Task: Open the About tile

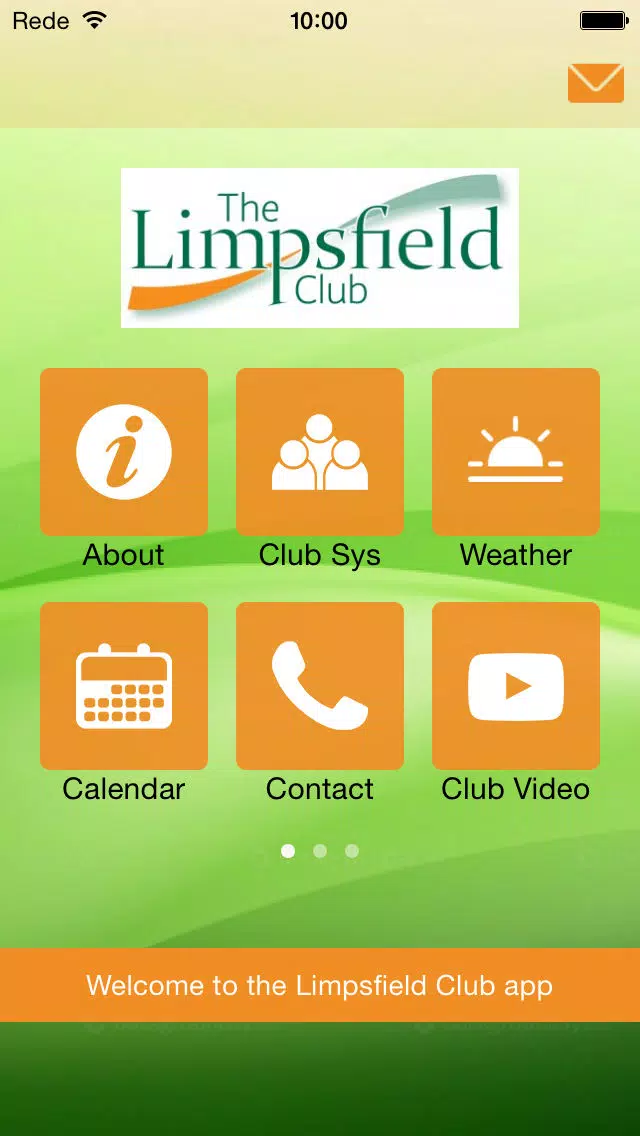Action: point(124,451)
